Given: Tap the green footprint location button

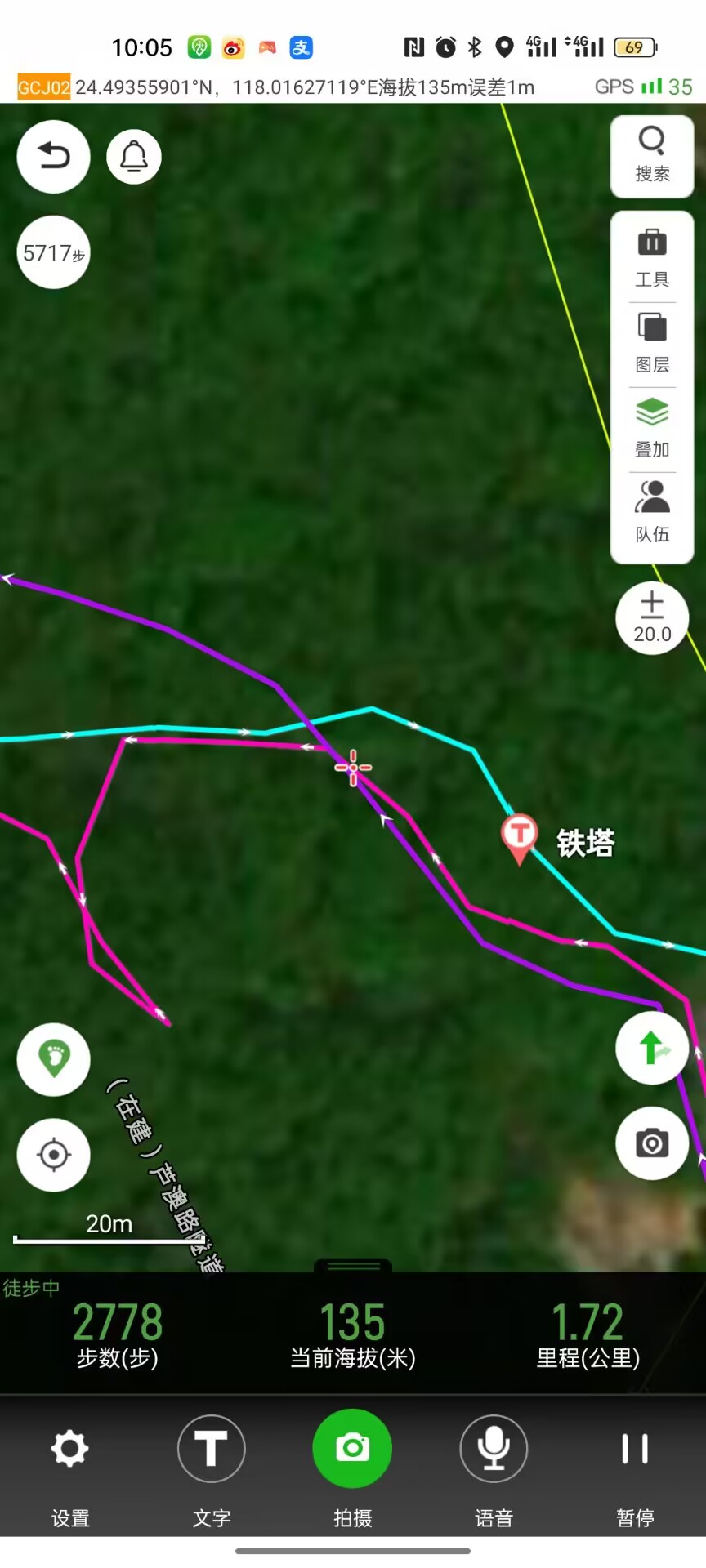Looking at the screenshot, I should [x=54, y=1058].
